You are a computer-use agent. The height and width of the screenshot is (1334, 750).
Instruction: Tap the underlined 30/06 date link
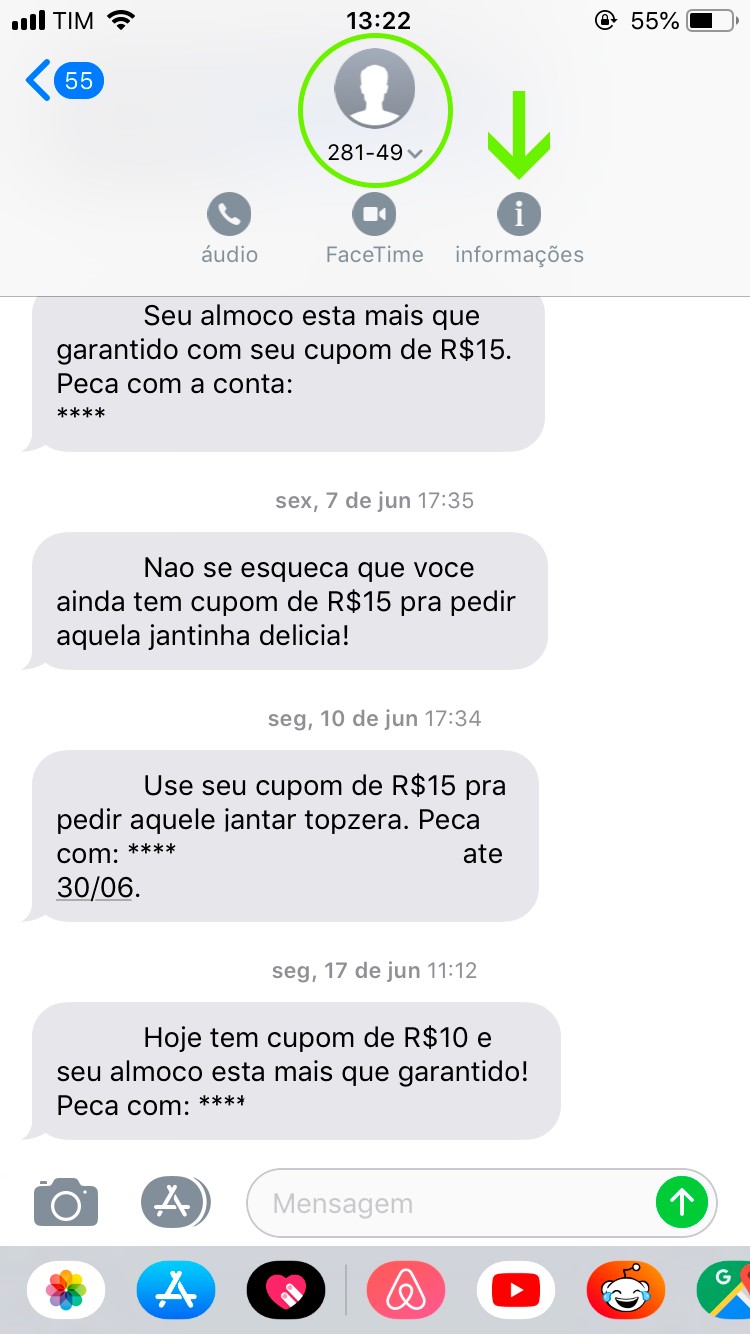[x=95, y=888]
